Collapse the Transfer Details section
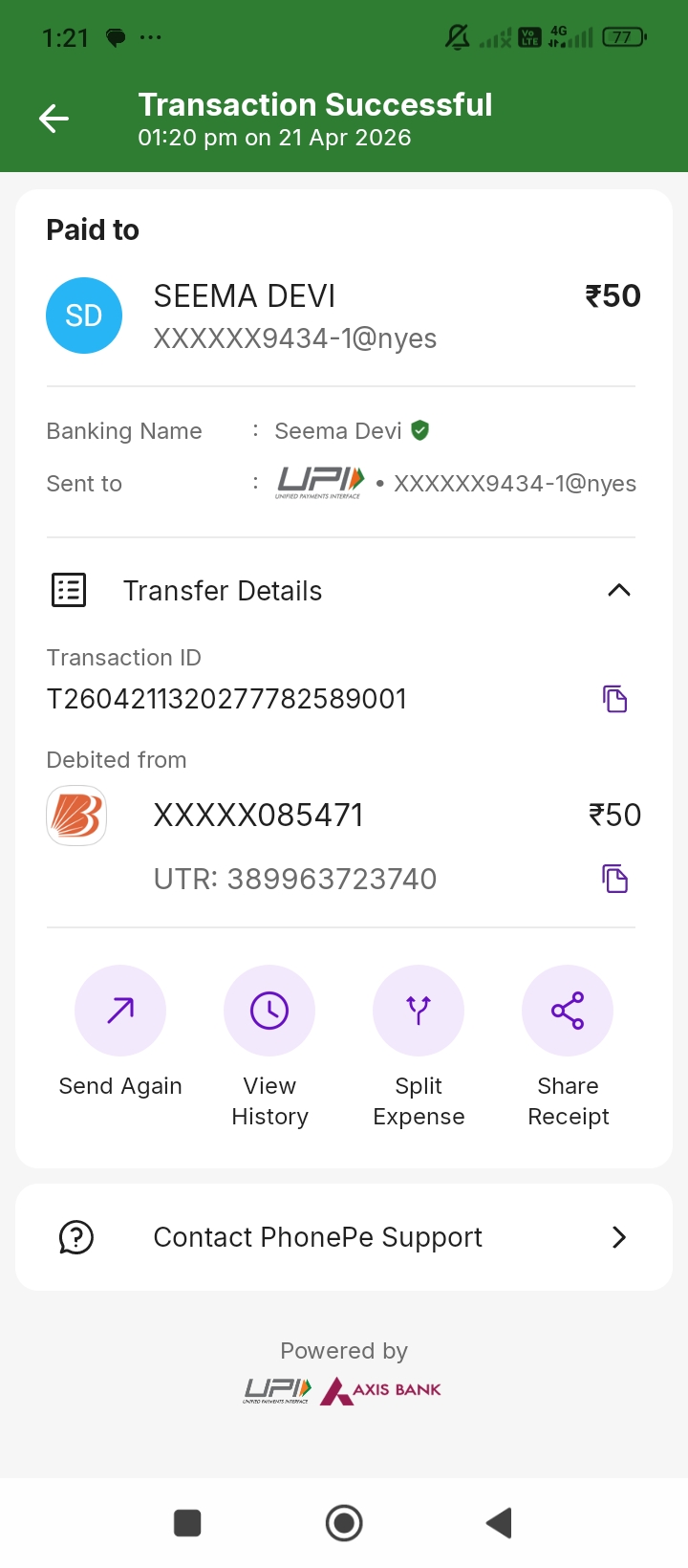 pos(618,590)
